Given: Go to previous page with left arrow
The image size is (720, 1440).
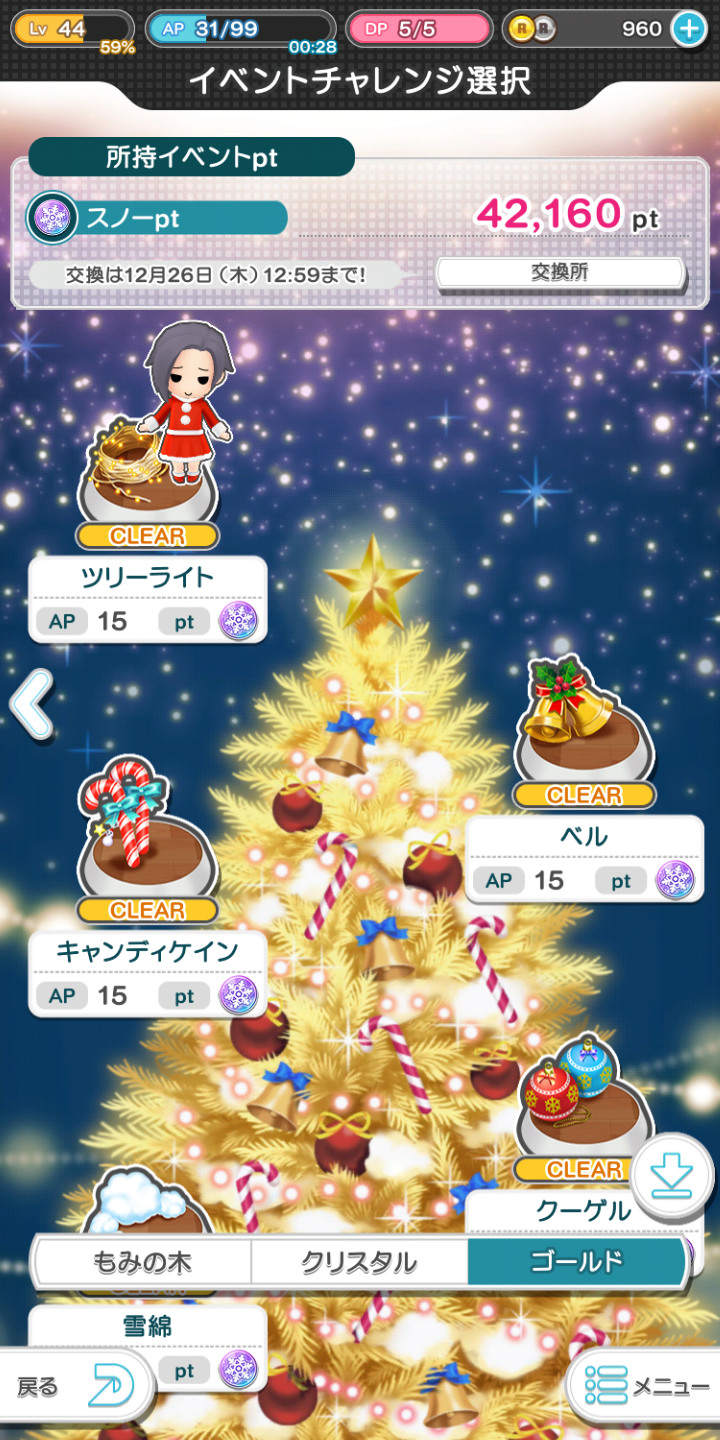Looking at the screenshot, I should [31, 705].
